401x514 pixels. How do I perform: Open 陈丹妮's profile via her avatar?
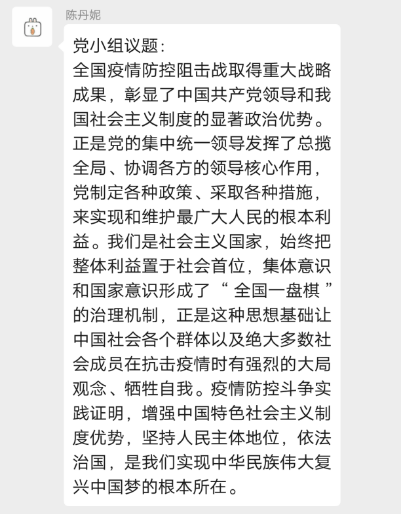pyautogui.click(x=32, y=27)
